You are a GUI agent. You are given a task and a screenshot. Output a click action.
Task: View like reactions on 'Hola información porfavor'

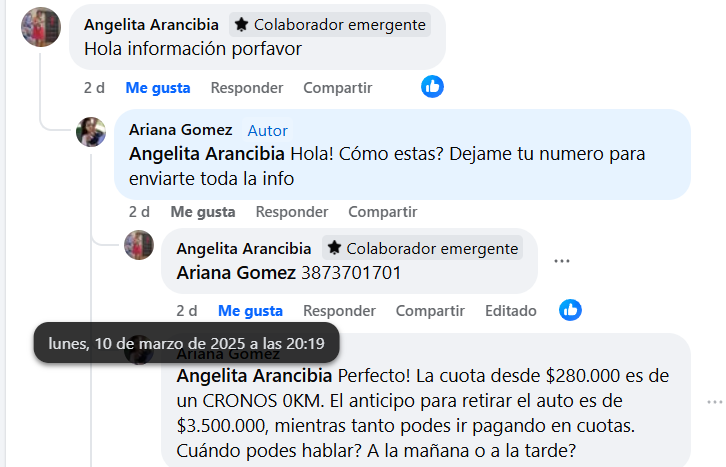pos(432,87)
